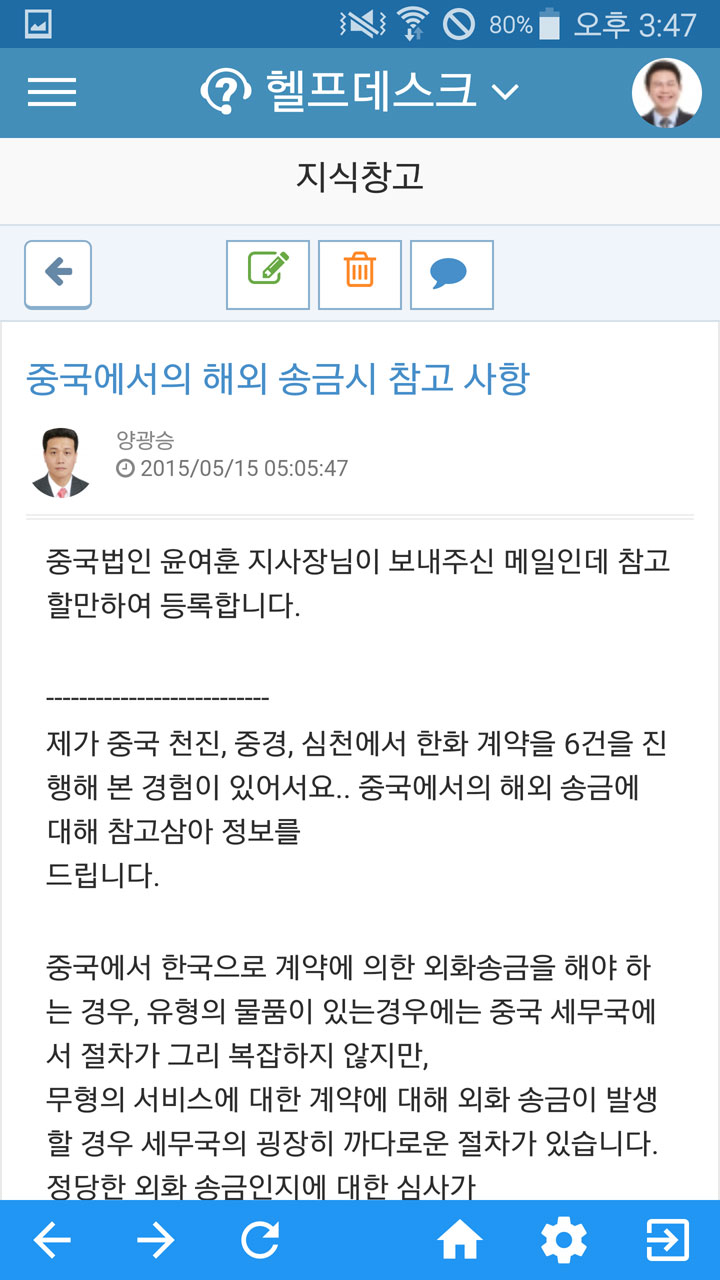Expand the 헬프데스크 dropdown
720x1280 pixels.
(x=360, y=92)
